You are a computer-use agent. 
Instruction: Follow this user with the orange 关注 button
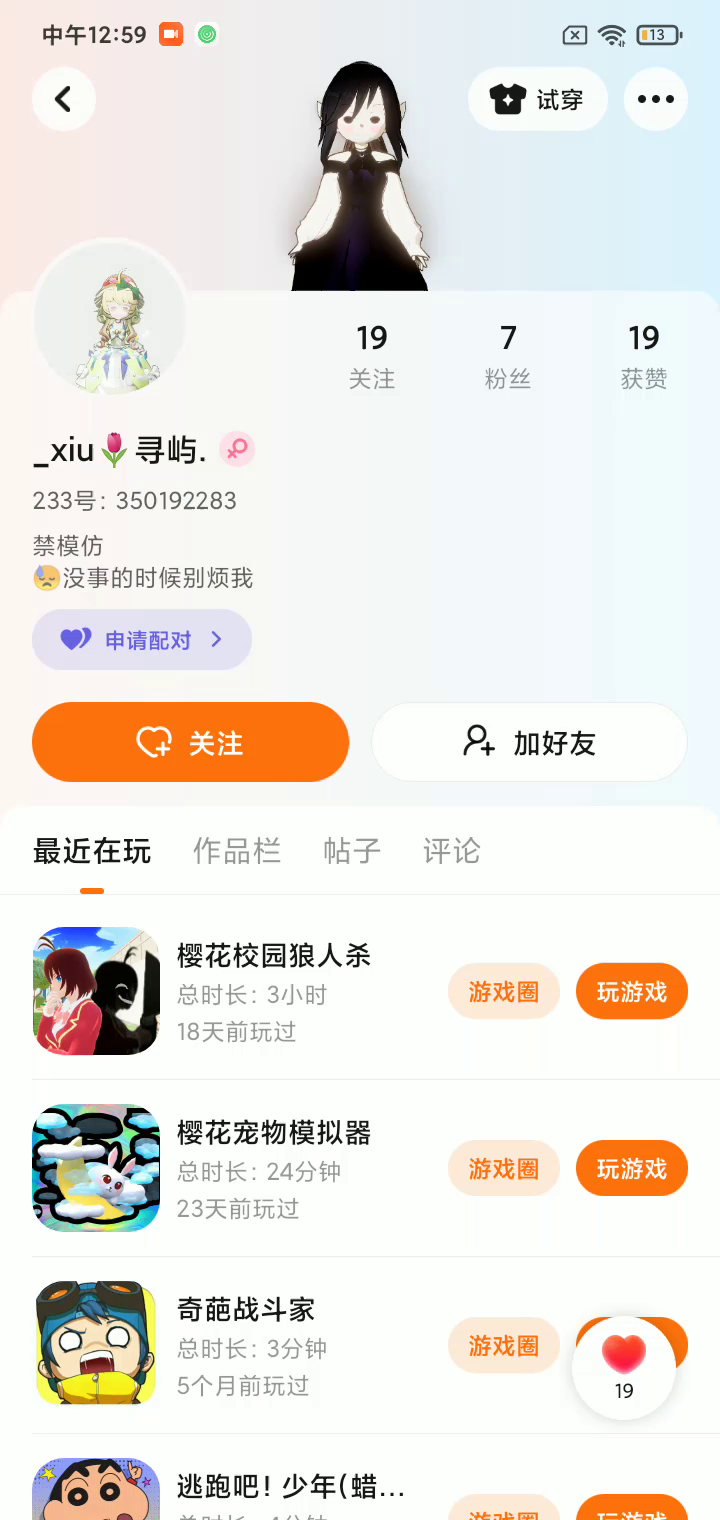click(190, 742)
